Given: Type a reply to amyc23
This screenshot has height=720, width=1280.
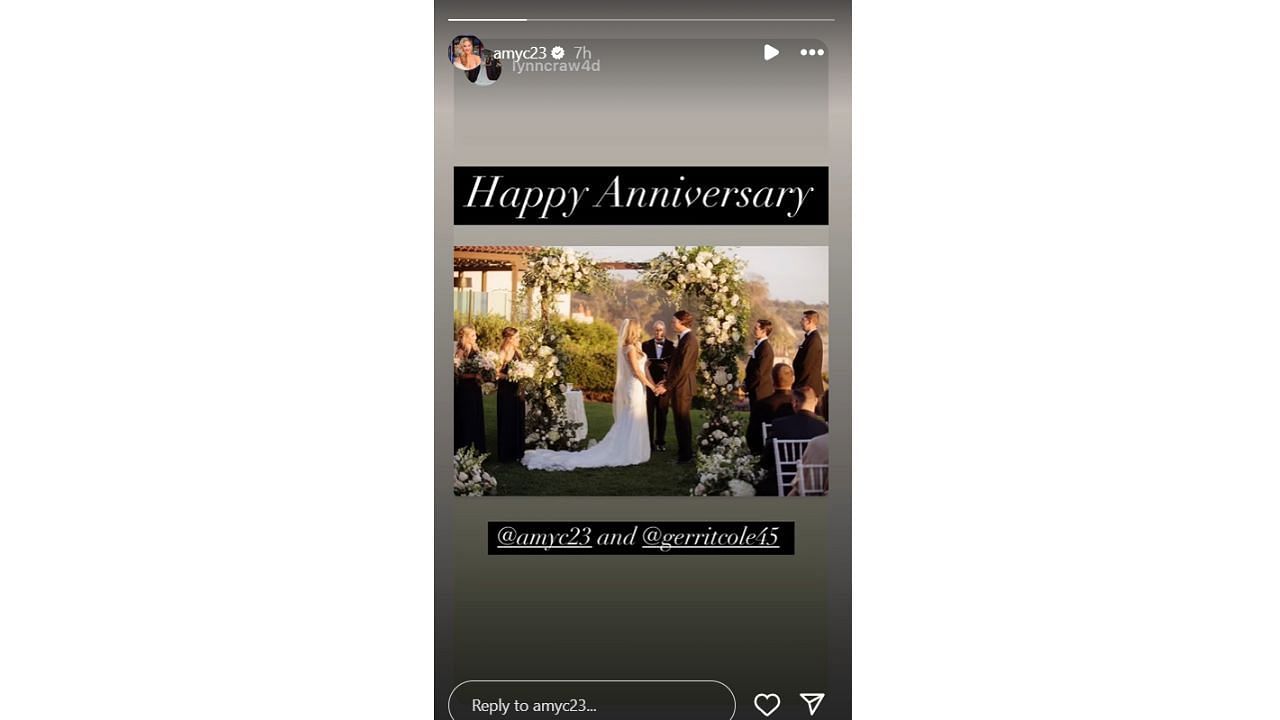Looking at the screenshot, I should pyautogui.click(x=591, y=705).
